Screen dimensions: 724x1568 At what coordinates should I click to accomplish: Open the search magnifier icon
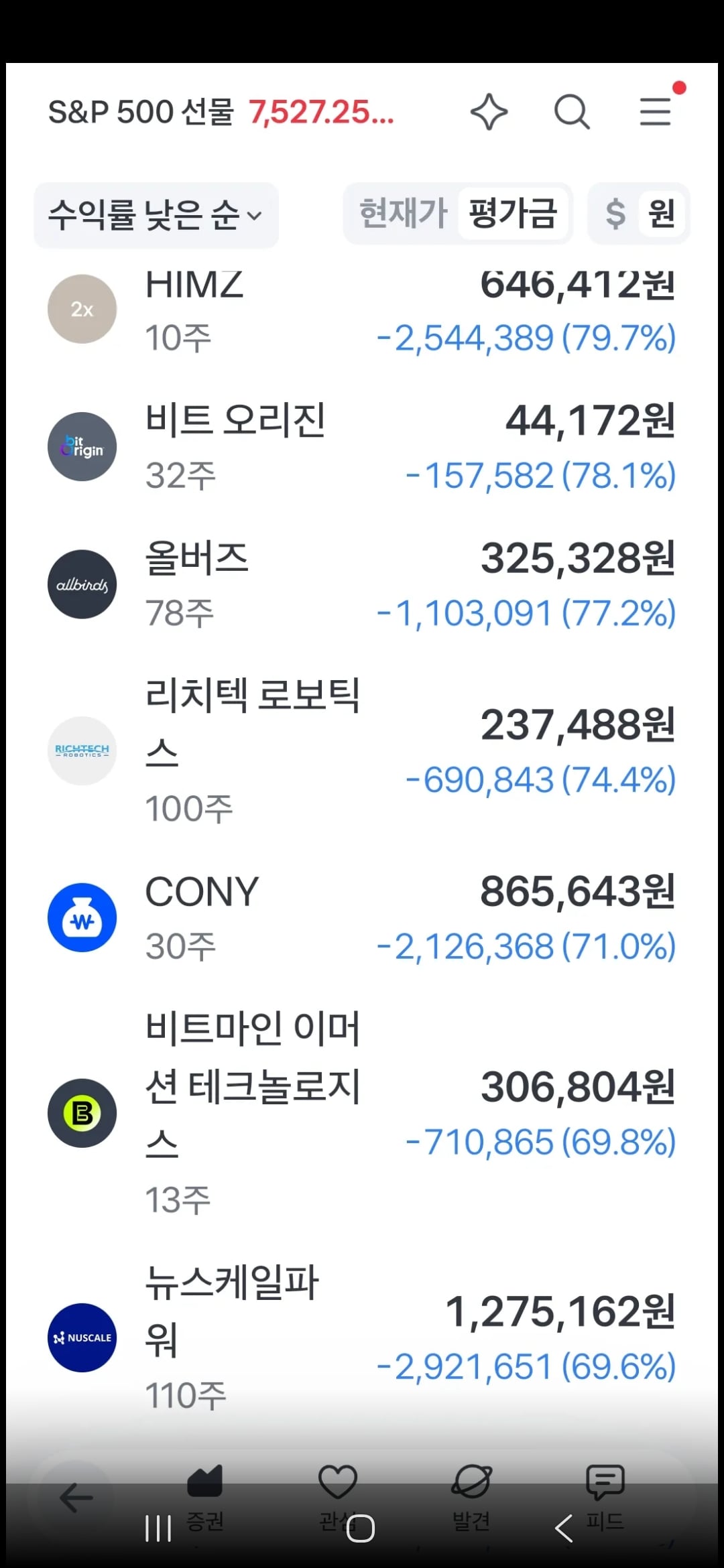572,112
